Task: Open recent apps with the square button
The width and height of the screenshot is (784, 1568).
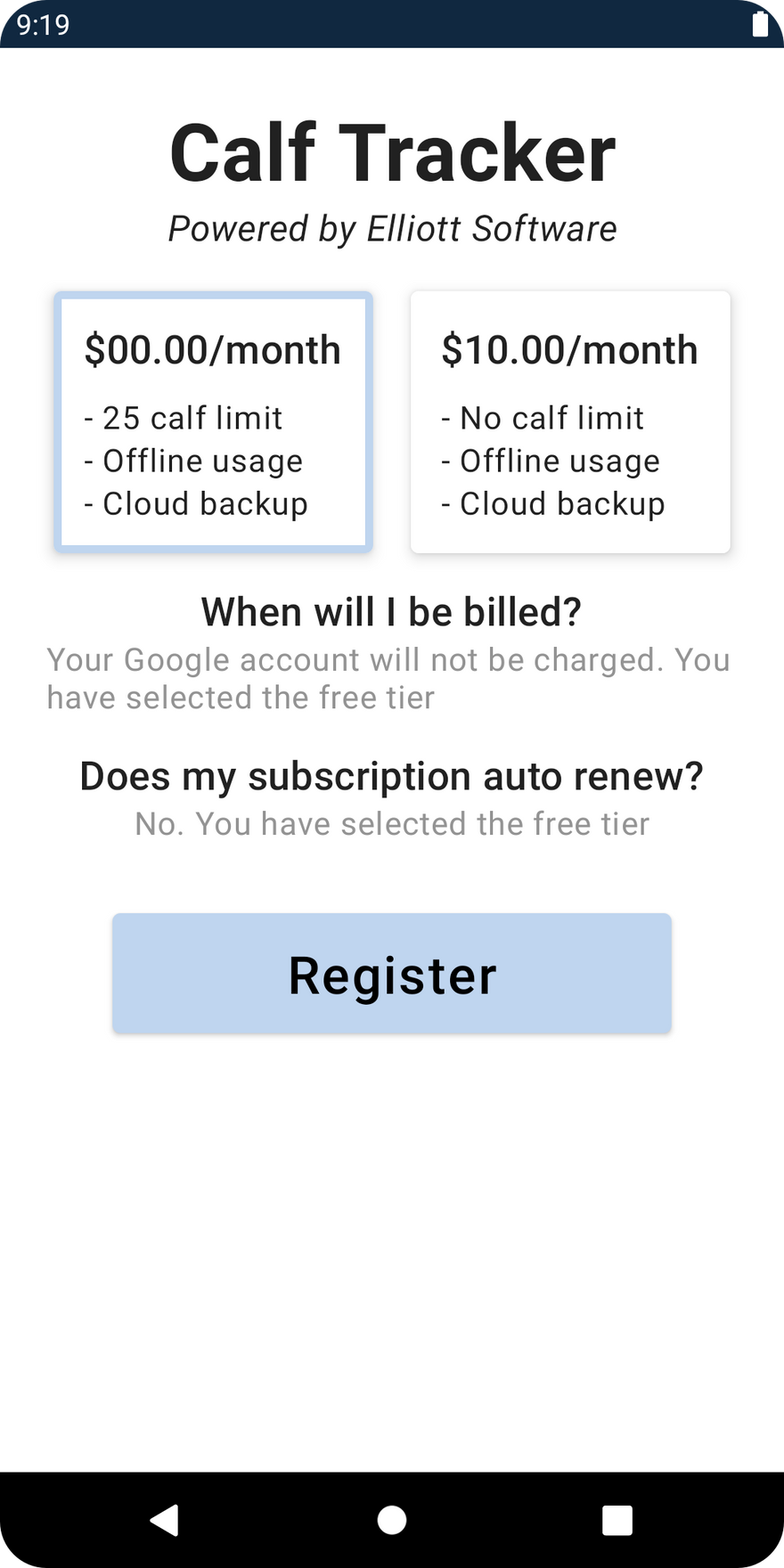Action: point(617,1520)
